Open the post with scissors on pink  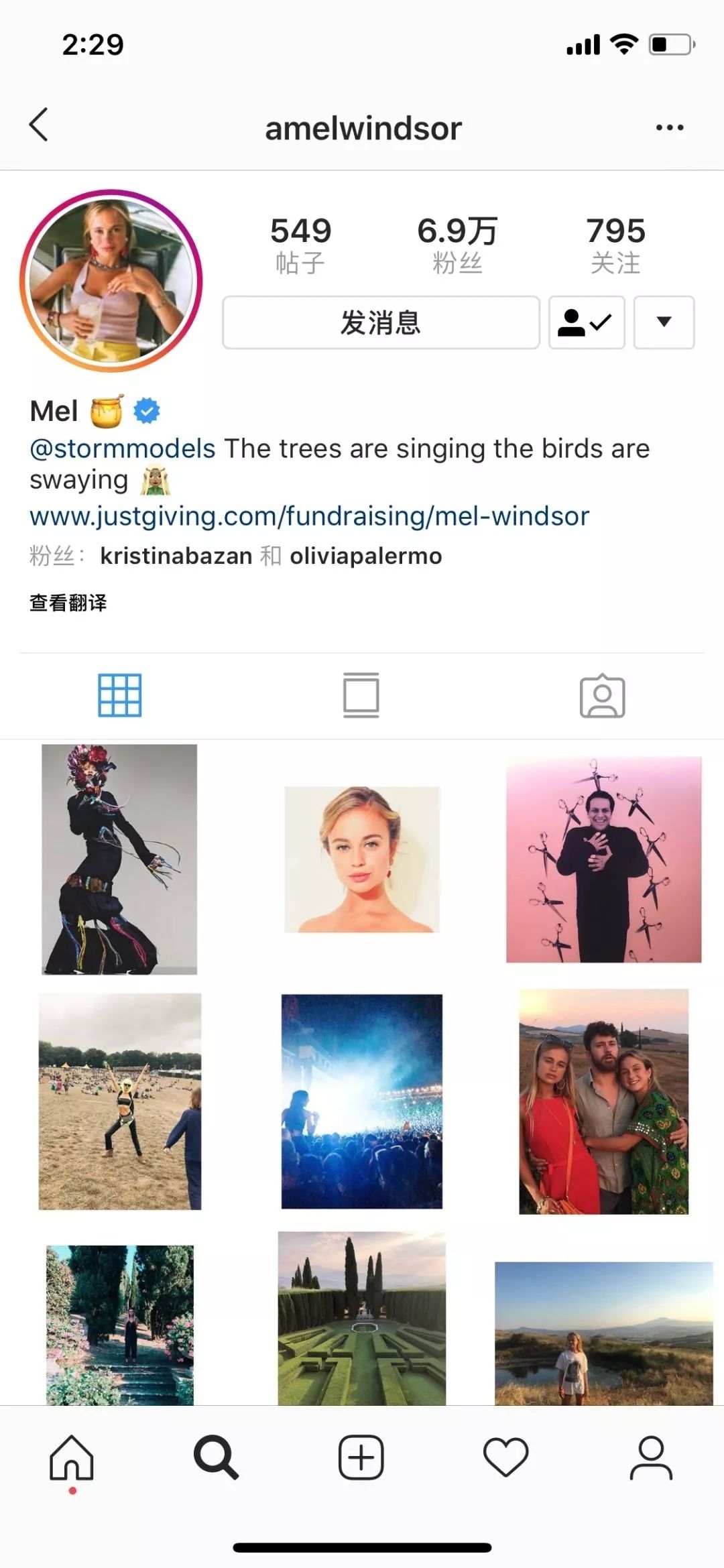[603, 860]
